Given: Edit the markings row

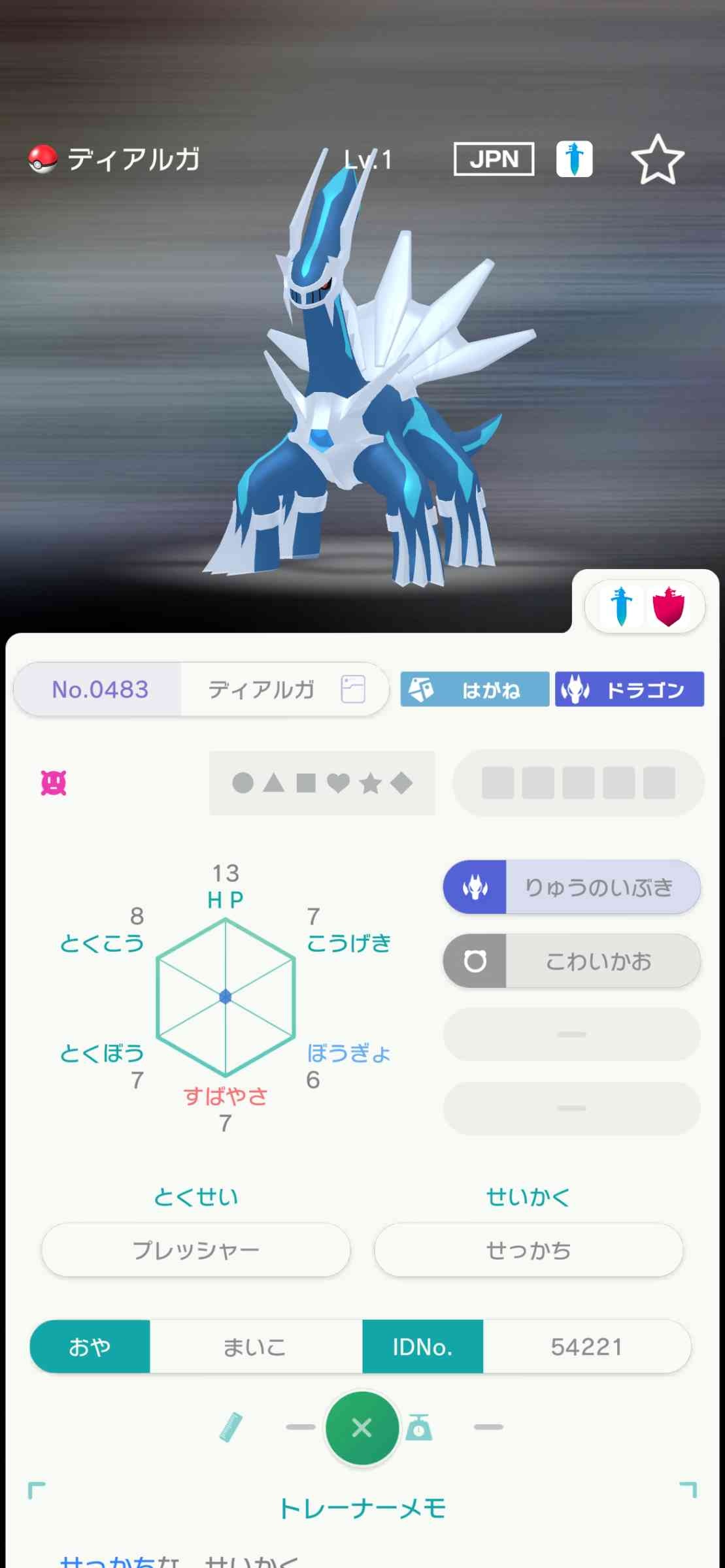Looking at the screenshot, I should tap(322, 783).
